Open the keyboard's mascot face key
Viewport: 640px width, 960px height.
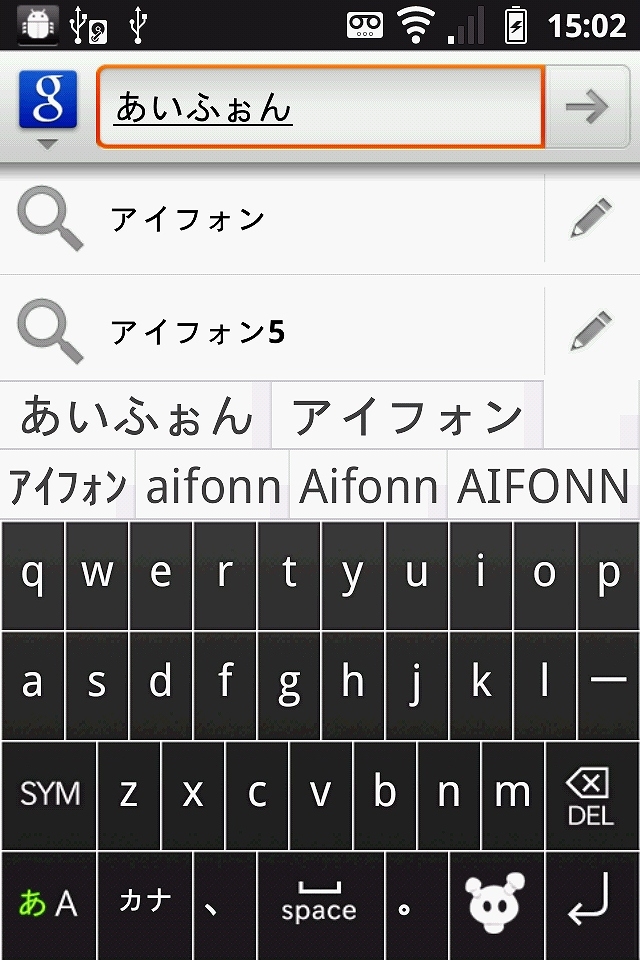pos(495,905)
